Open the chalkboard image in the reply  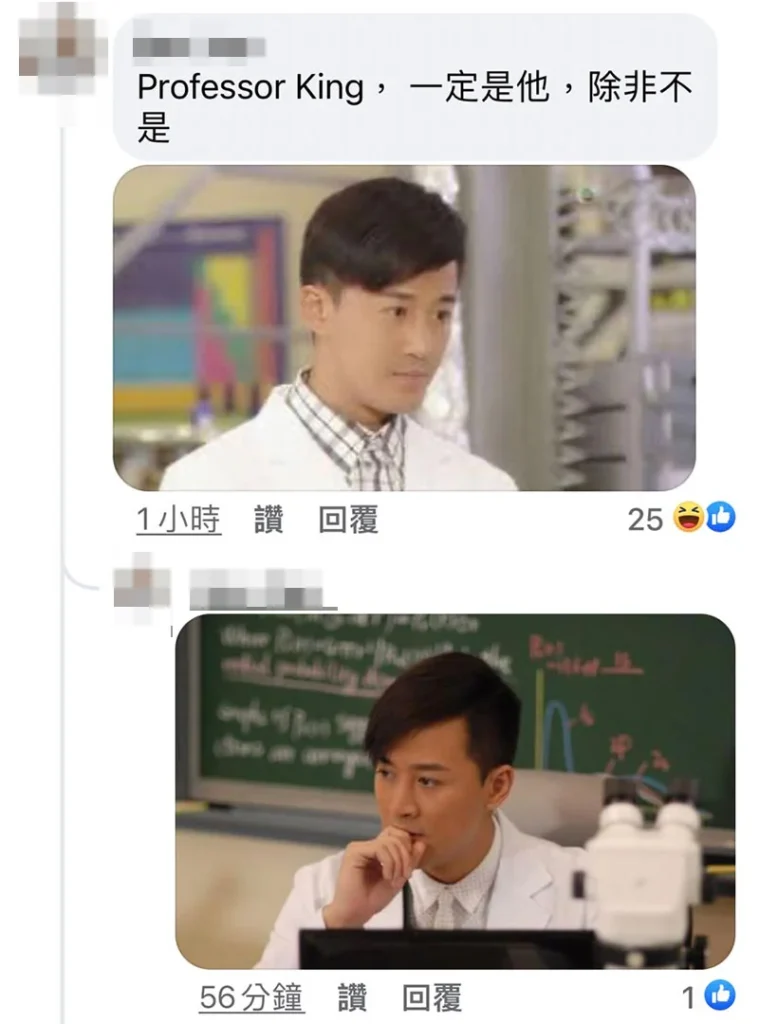point(455,790)
